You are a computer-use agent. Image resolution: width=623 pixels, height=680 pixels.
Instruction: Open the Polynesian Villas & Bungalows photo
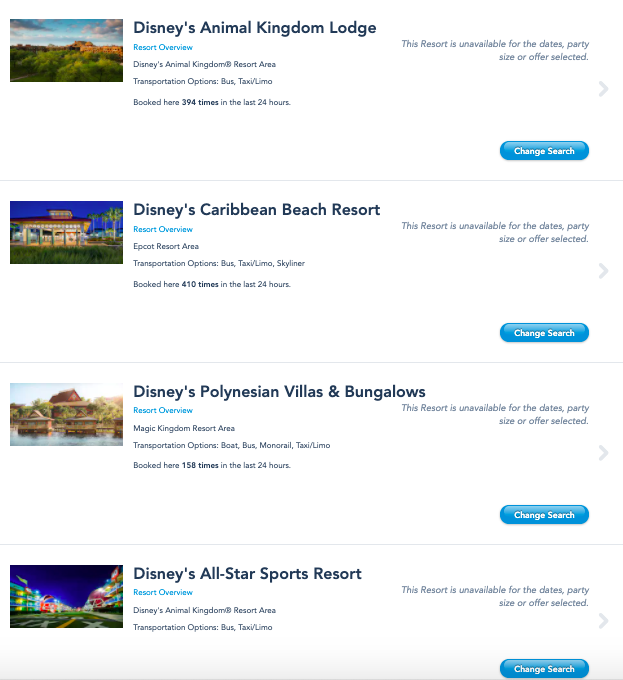66,414
